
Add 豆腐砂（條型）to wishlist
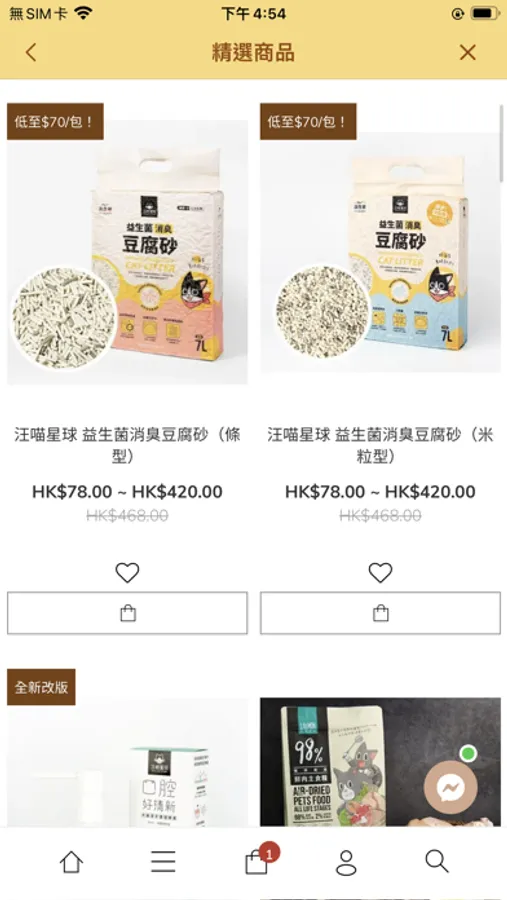[x=127, y=573]
